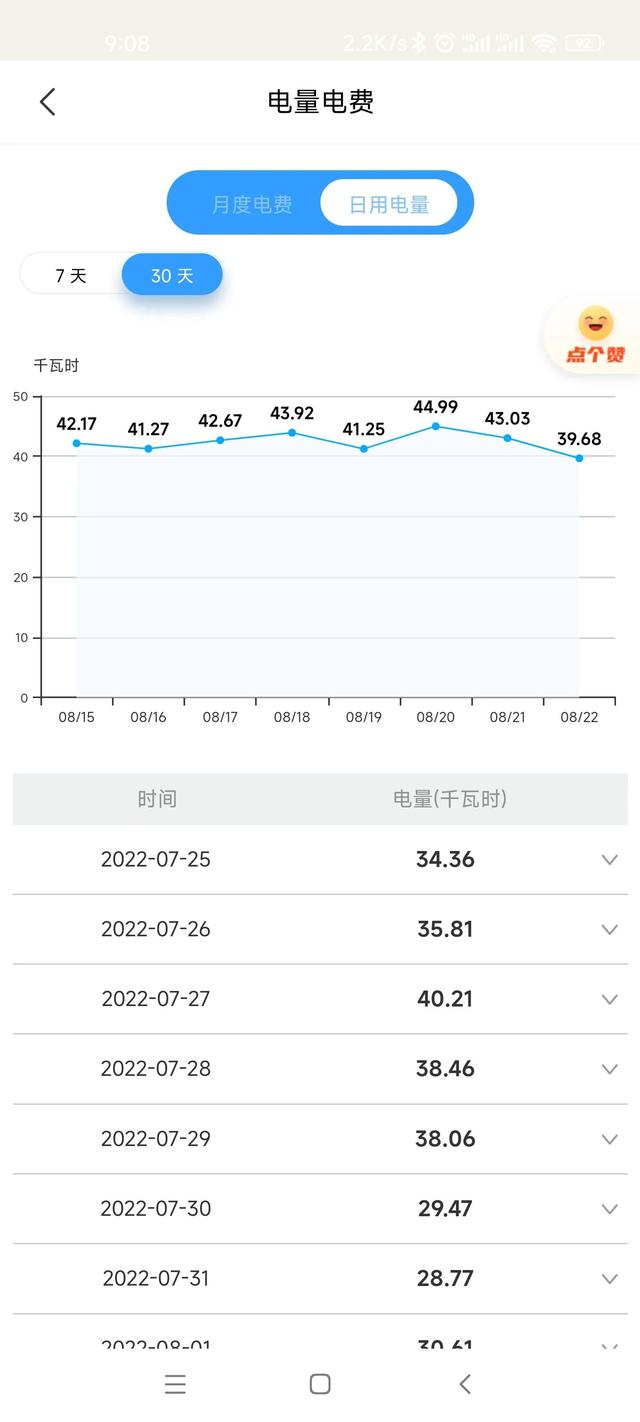Expand the 2022-07-31 usage row
Viewport: 640px width, 1422px height.
tap(609, 1278)
